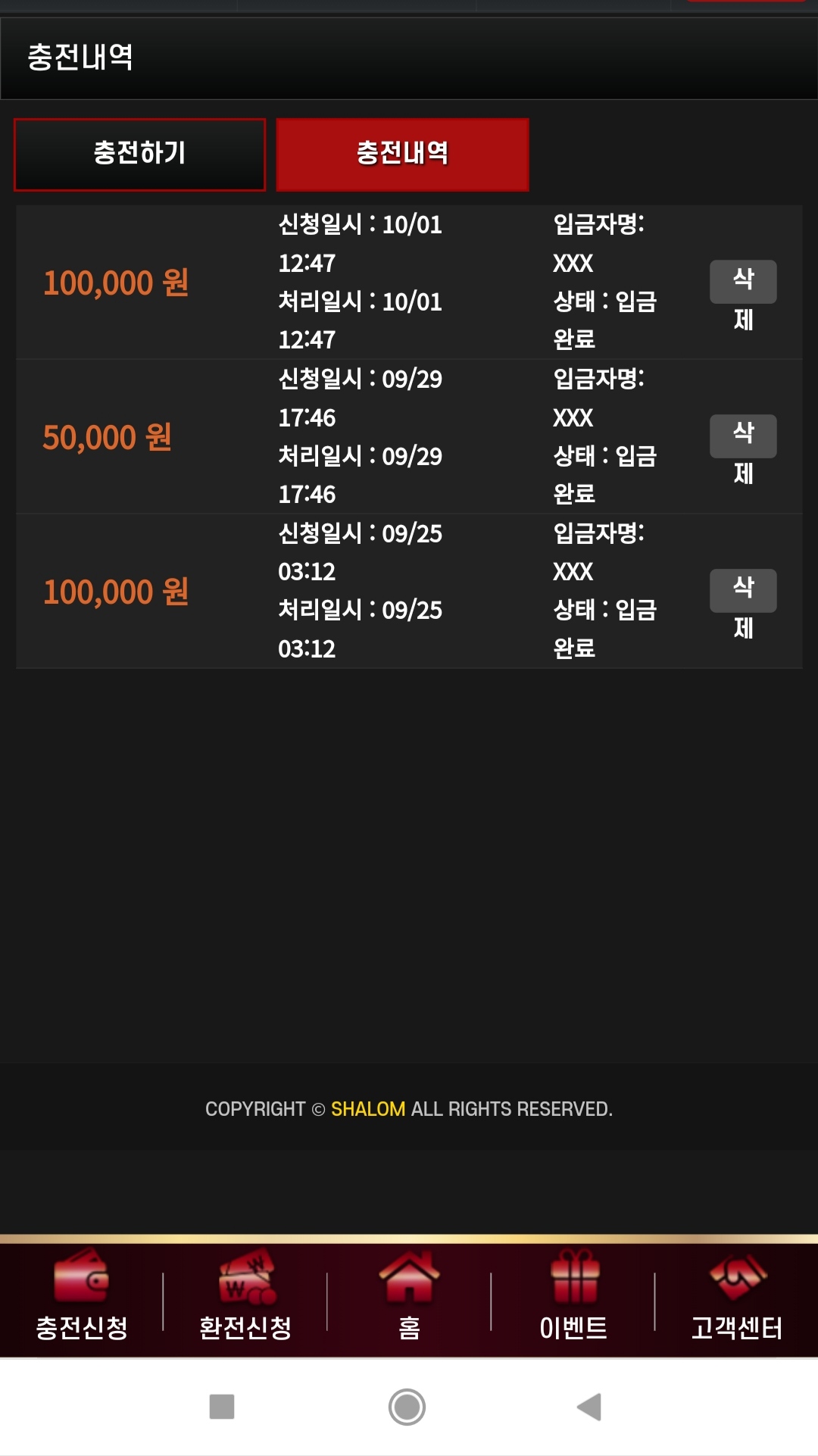Open the 이벤트 section

[x=573, y=1297]
